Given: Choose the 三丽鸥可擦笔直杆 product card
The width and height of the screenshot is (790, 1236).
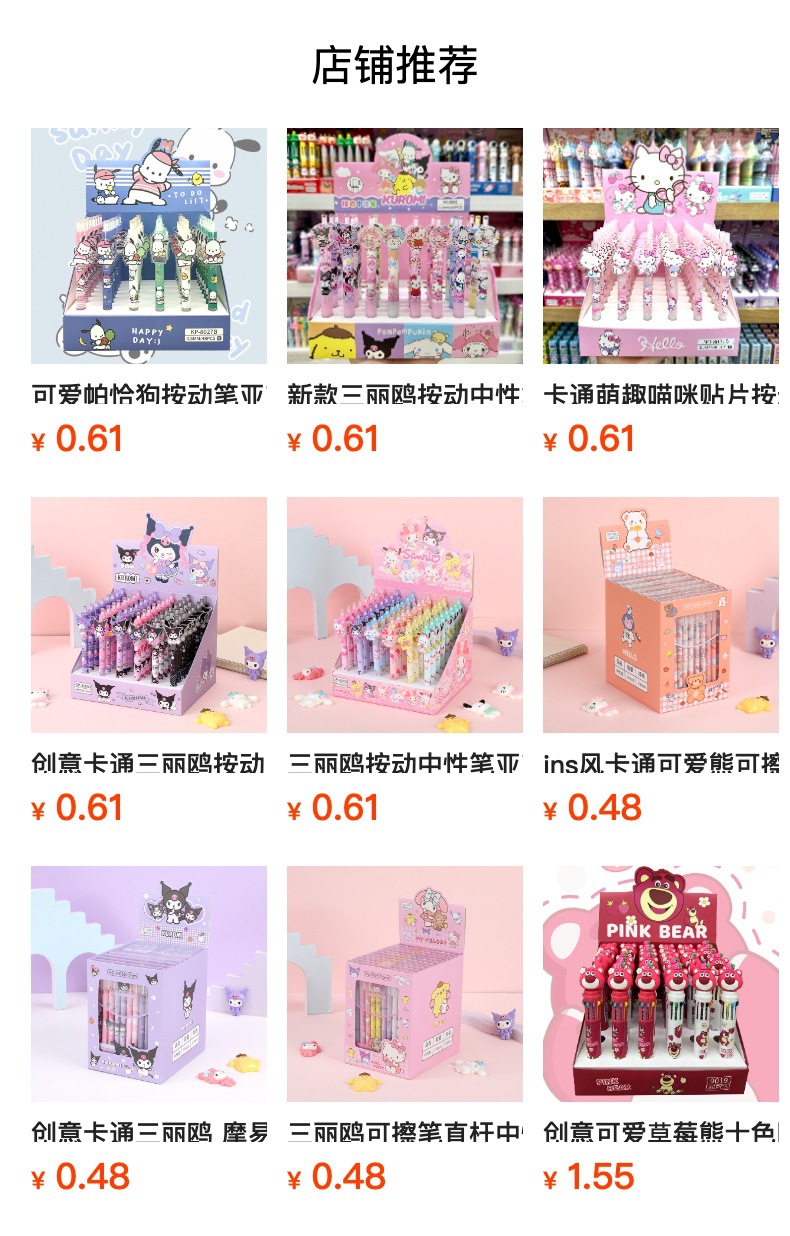Looking at the screenshot, I should pyautogui.click(x=405, y=984).
